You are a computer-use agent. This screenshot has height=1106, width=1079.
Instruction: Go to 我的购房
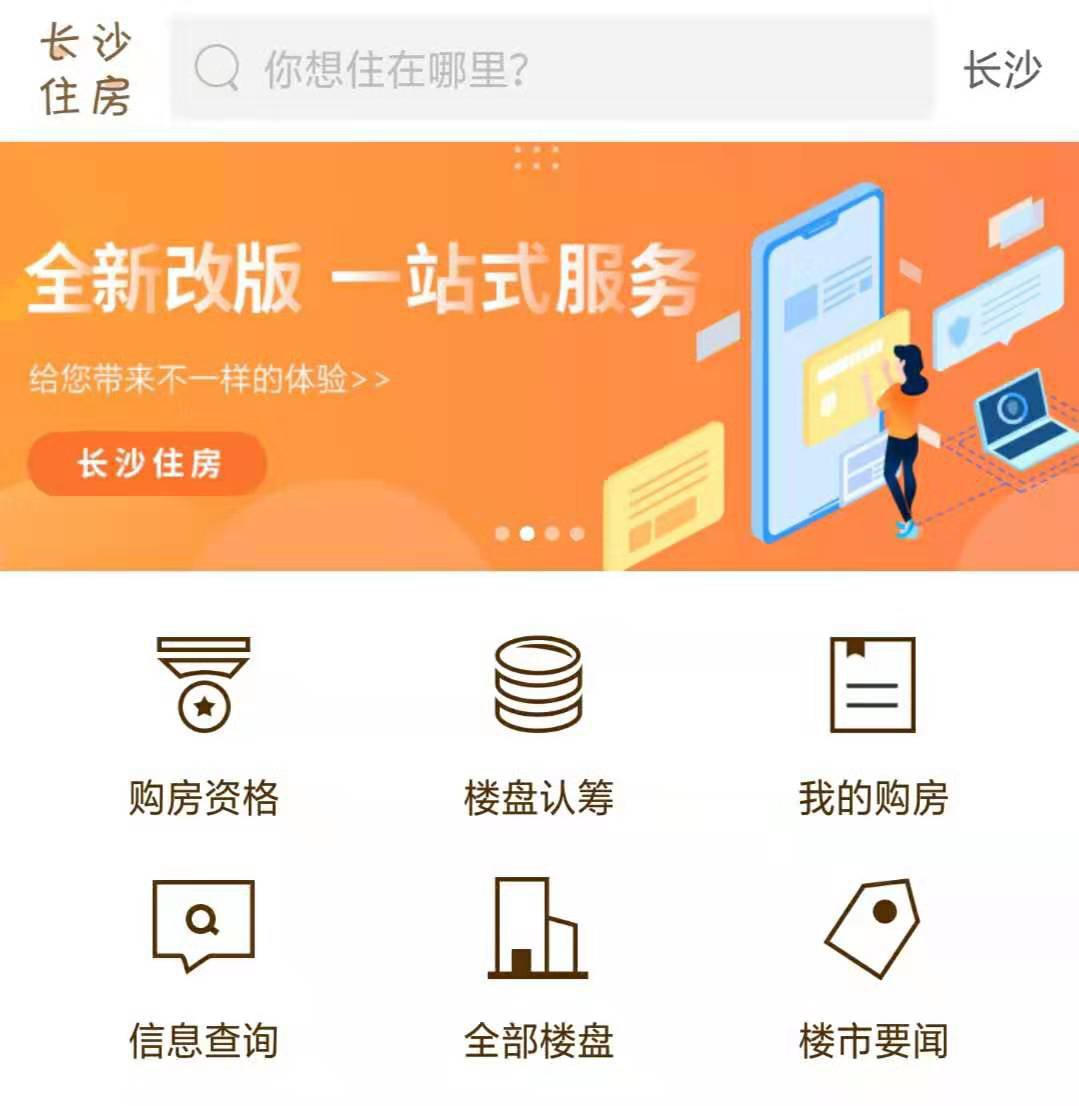click(x=872, y=725)
